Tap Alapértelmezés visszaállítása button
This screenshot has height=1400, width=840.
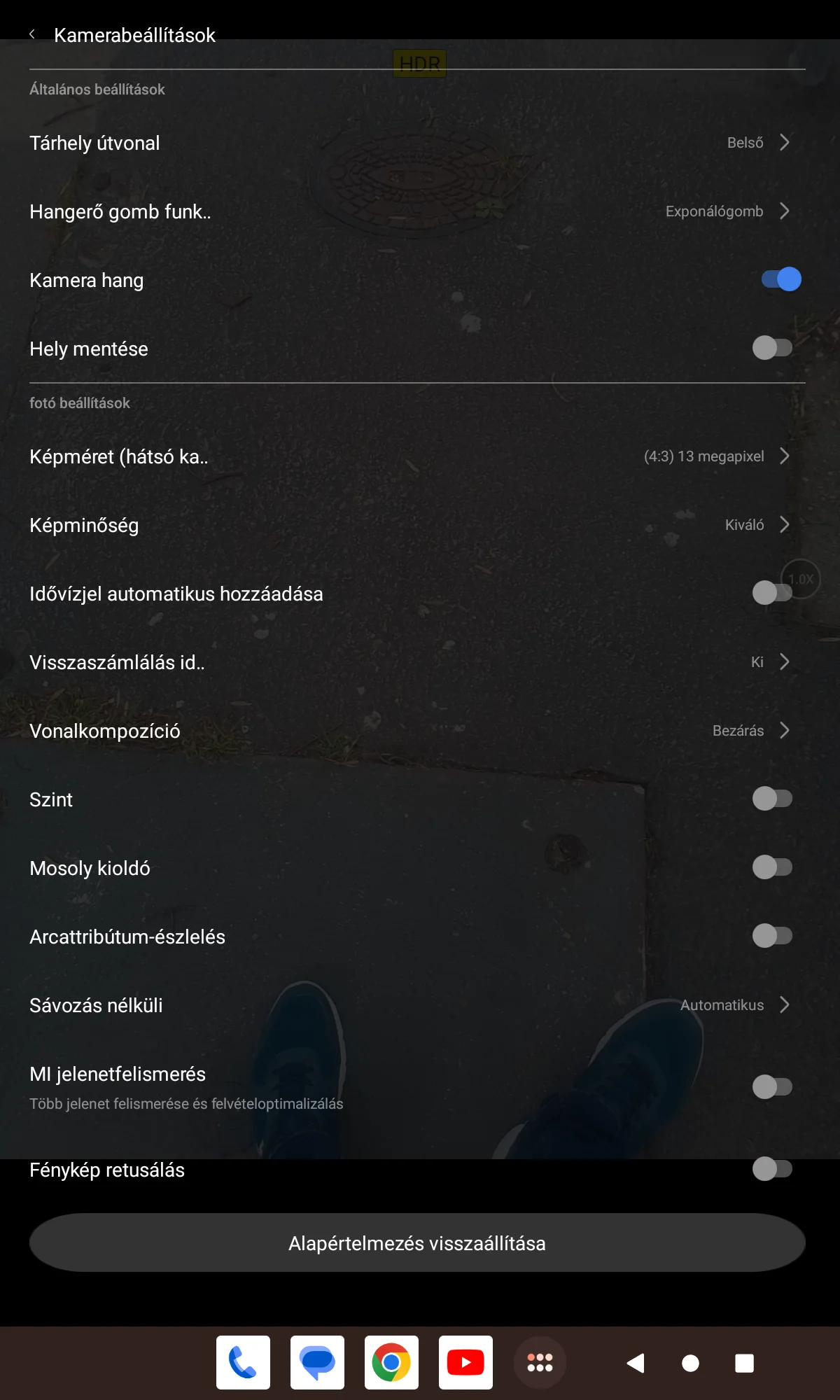[x=417, y=1243]
